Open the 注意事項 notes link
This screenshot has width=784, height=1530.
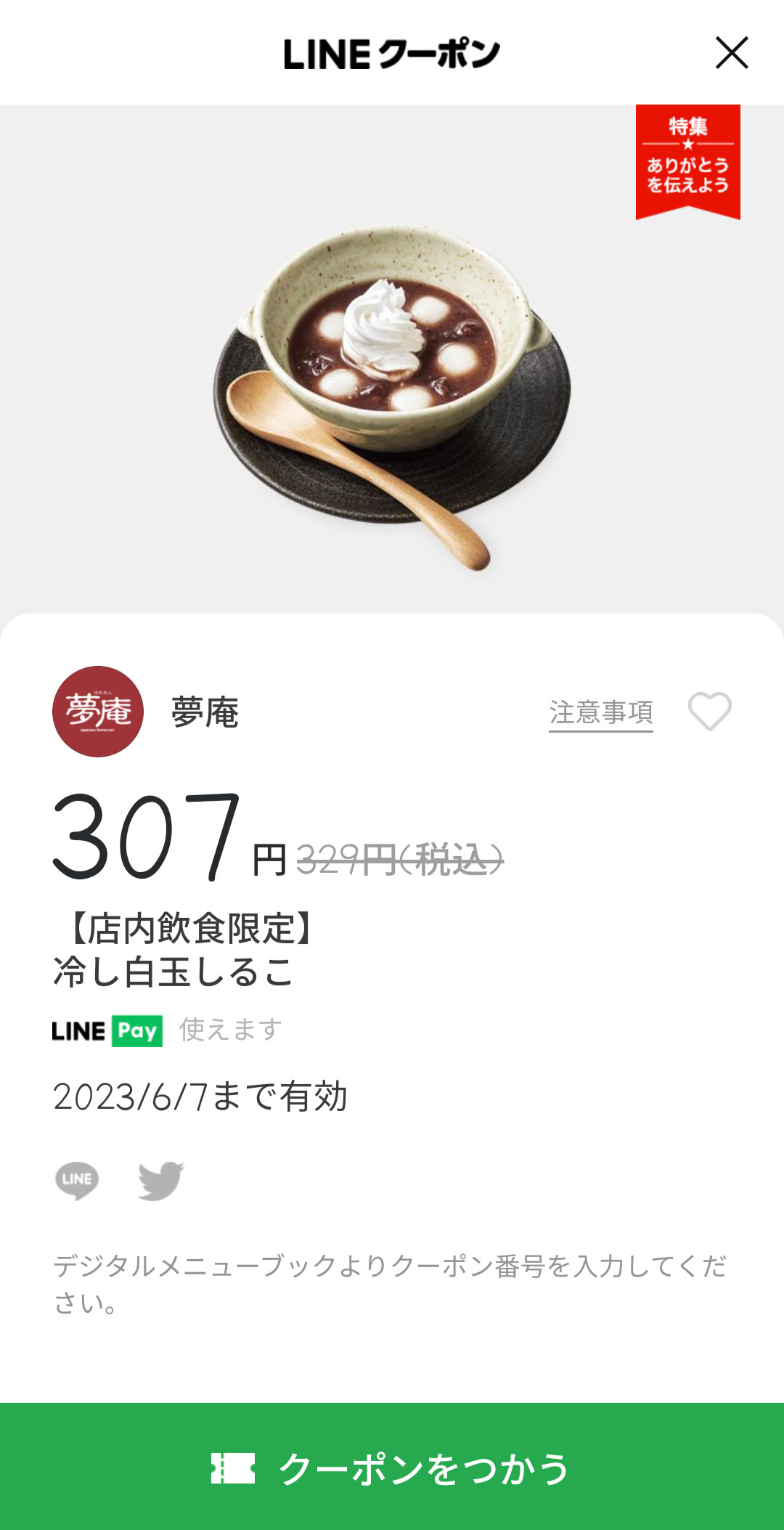click(600, 712)
